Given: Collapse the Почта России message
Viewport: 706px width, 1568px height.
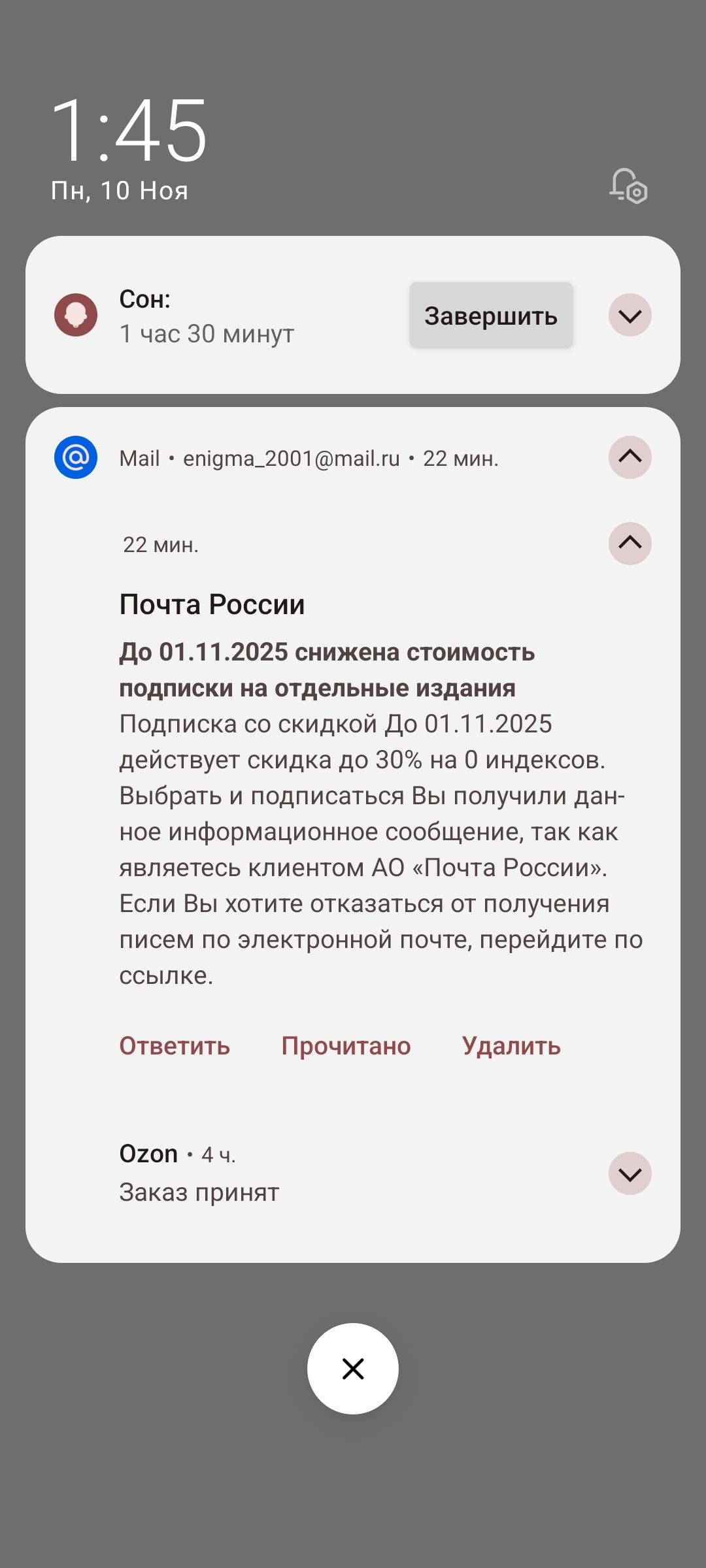Looking at the screenshot, I should (x=630, y=543).
